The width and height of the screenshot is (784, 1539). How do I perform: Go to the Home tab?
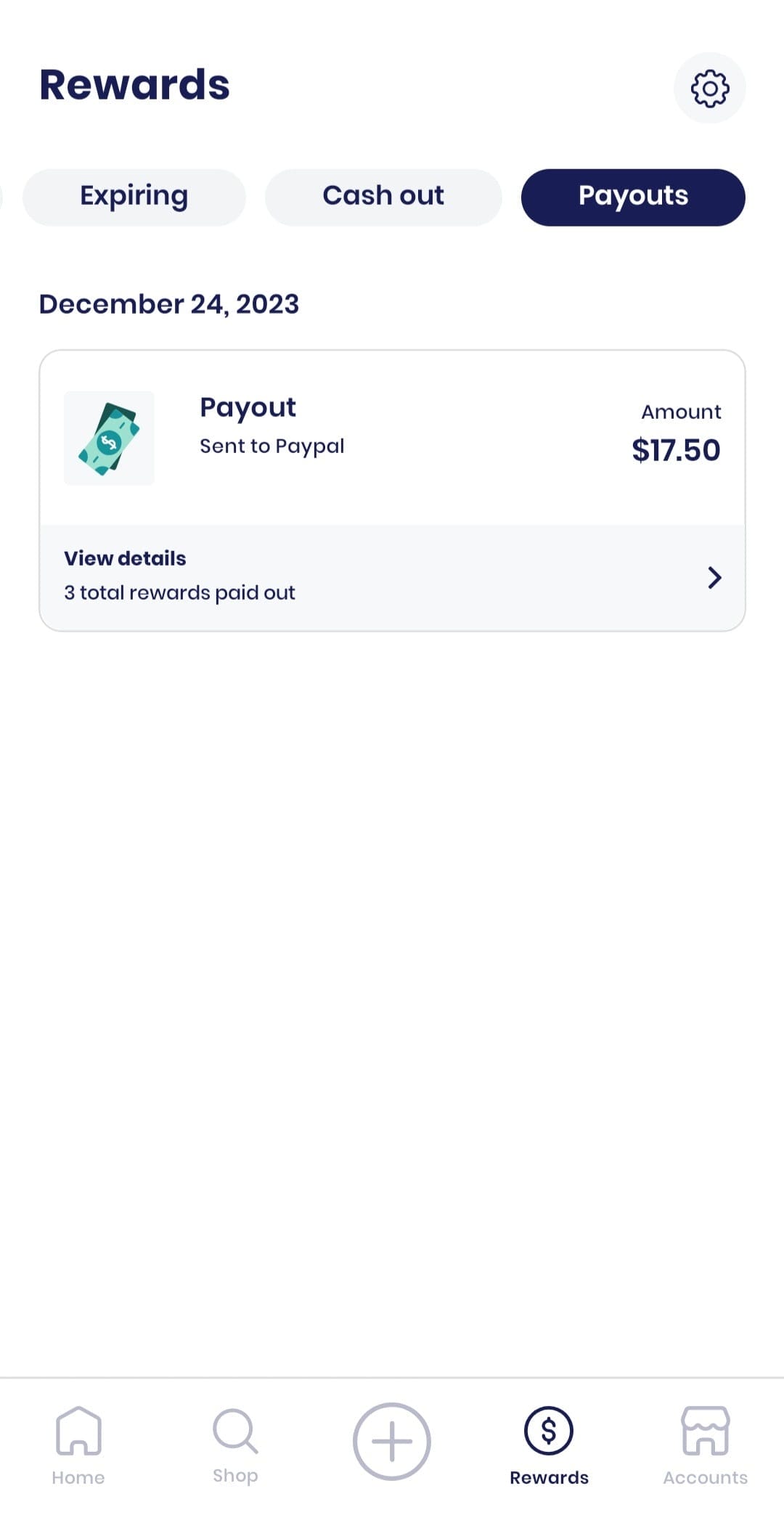coord(78,1445)
